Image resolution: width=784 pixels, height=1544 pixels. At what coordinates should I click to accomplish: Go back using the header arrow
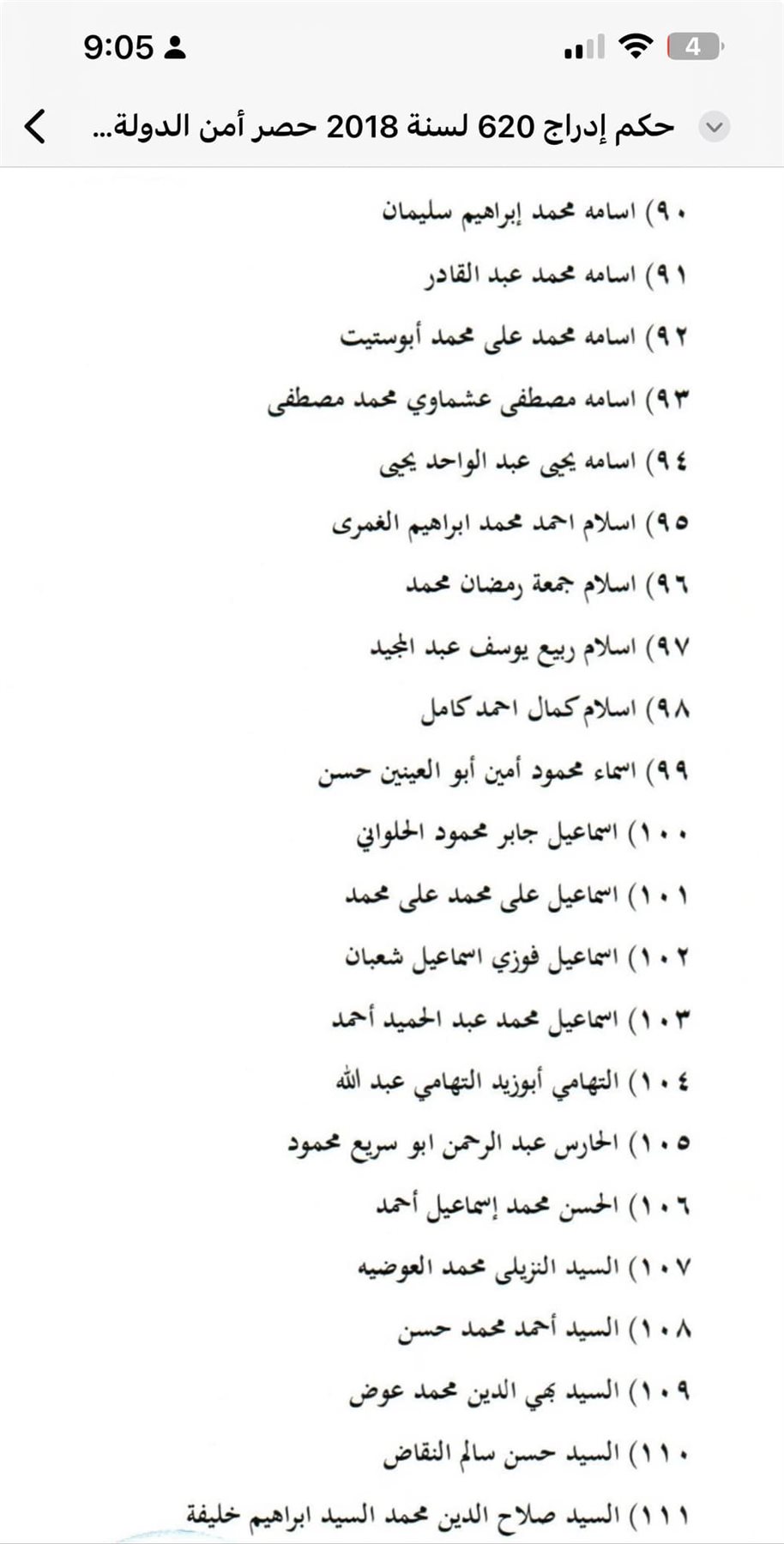(x=35, y=127)
